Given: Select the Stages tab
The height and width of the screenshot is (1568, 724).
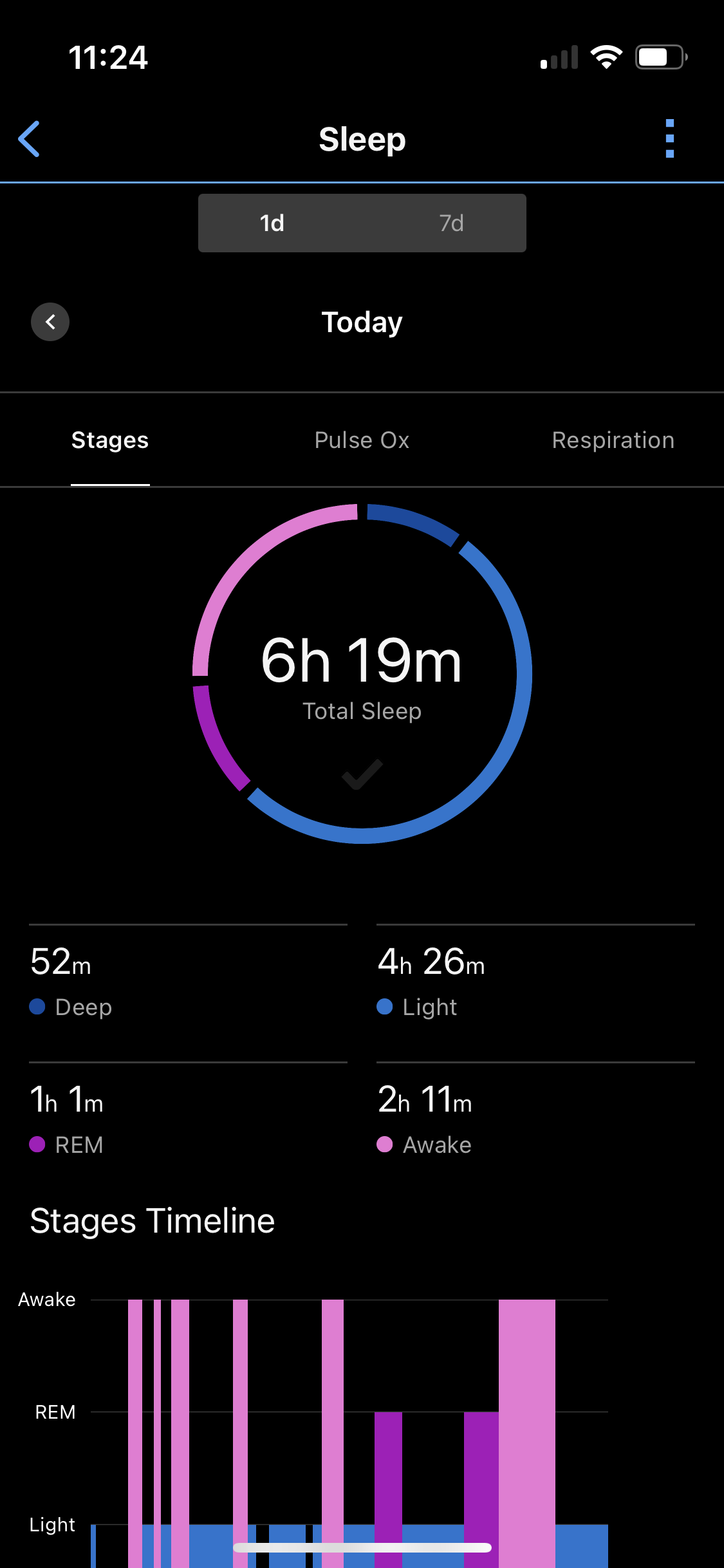Looking at the screenshot, I should [110, 440].
